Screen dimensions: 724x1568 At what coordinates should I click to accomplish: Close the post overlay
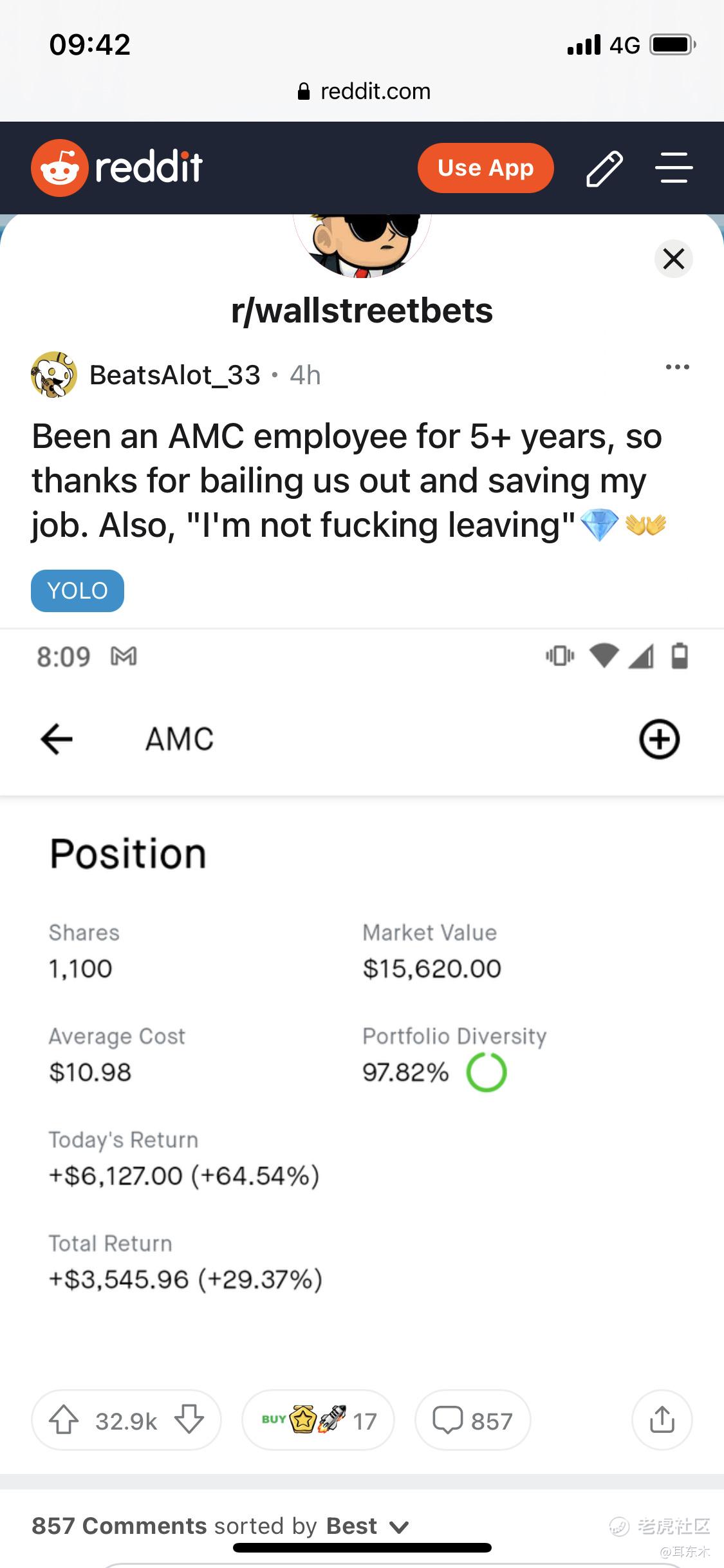click(x=673, y=259)
